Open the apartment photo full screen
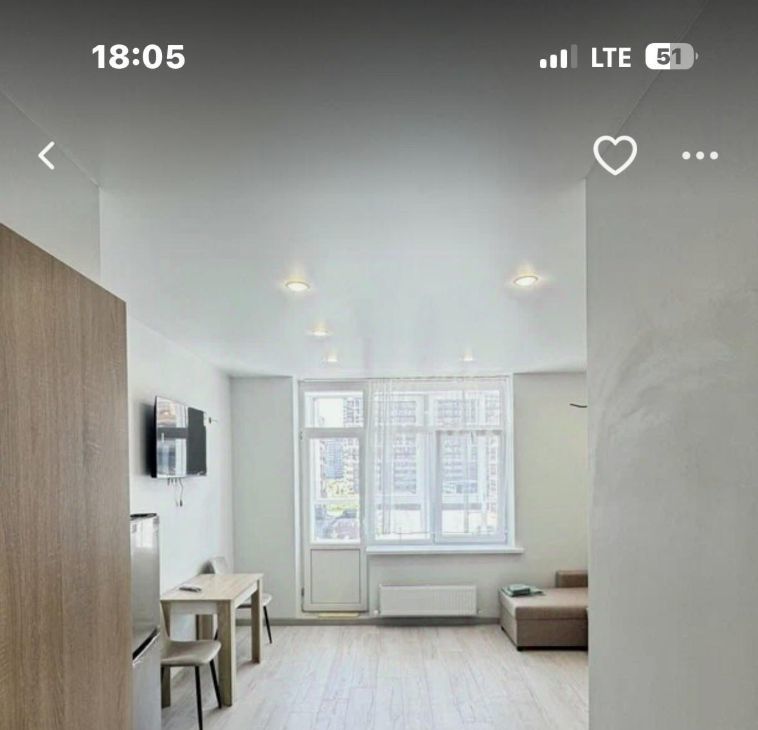This screenshot has height=730, width=758. (x=380, y=450)
